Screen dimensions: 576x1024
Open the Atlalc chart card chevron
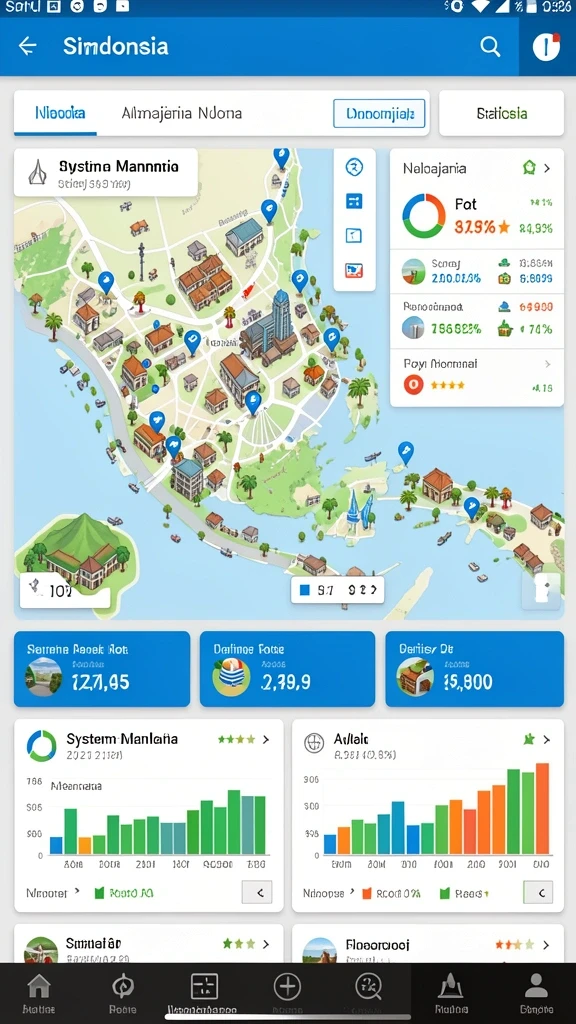point(547,740)
